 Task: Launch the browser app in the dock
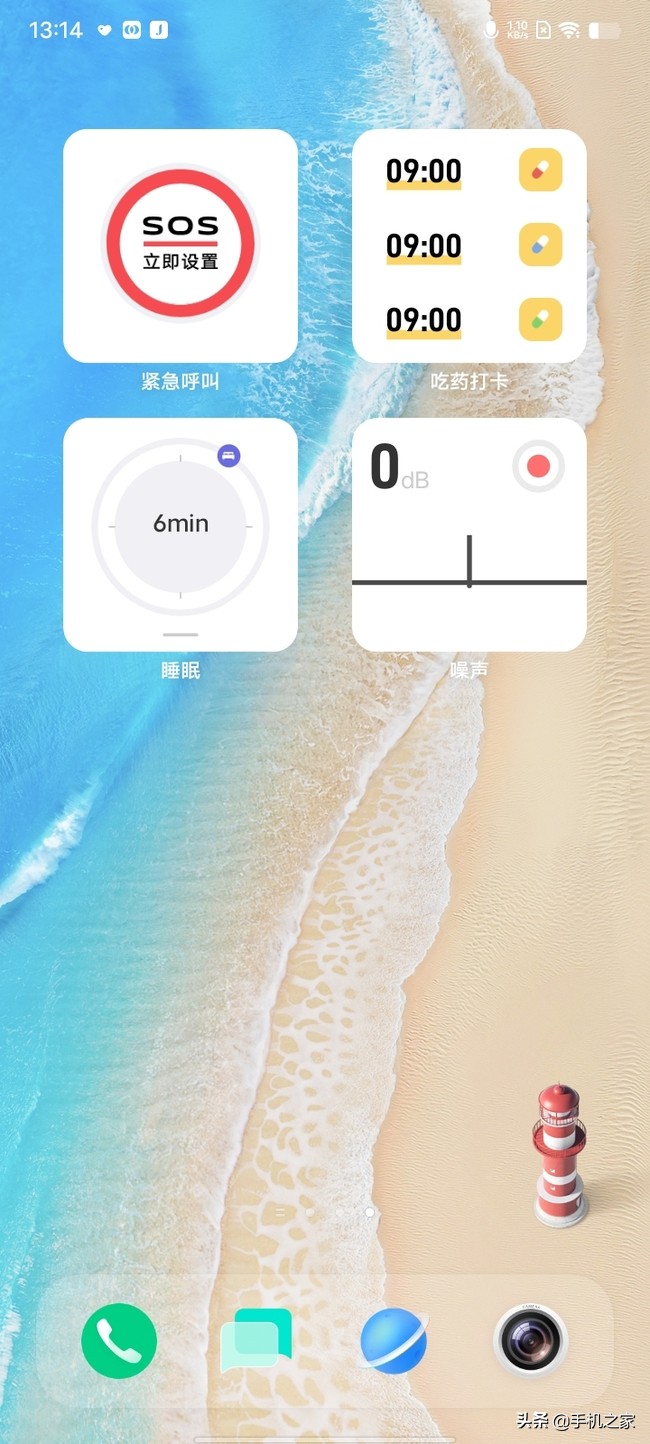(394, 1342)
